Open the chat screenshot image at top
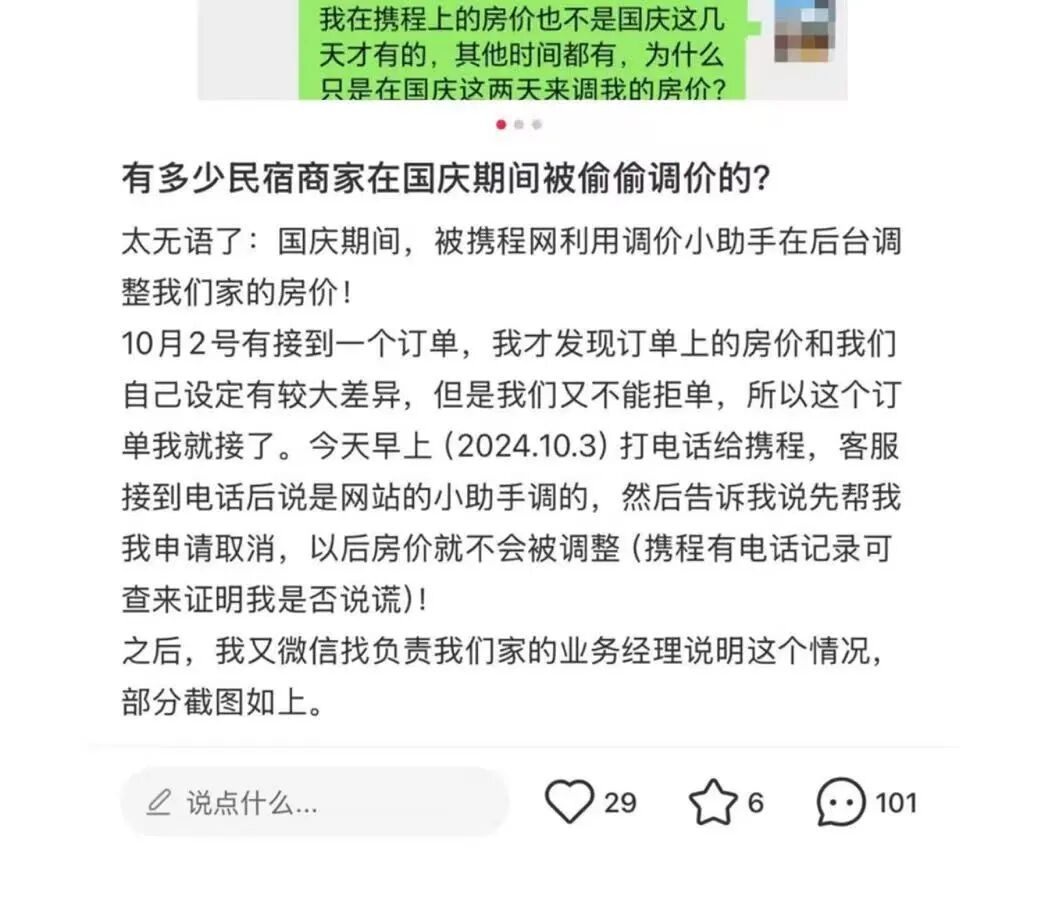Screen dimensions: 1058x910 tap(521, 50)
